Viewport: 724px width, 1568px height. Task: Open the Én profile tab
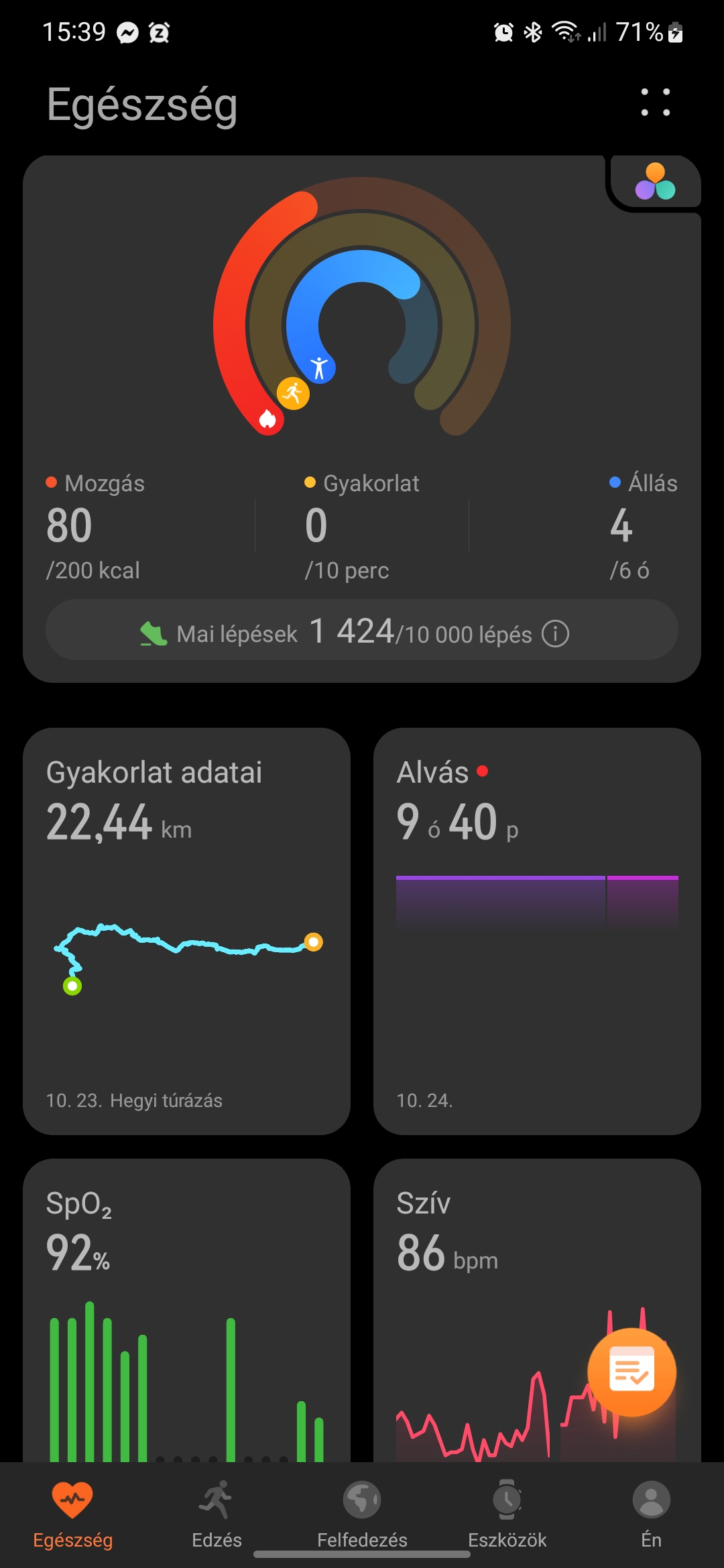click(651, 1514)
